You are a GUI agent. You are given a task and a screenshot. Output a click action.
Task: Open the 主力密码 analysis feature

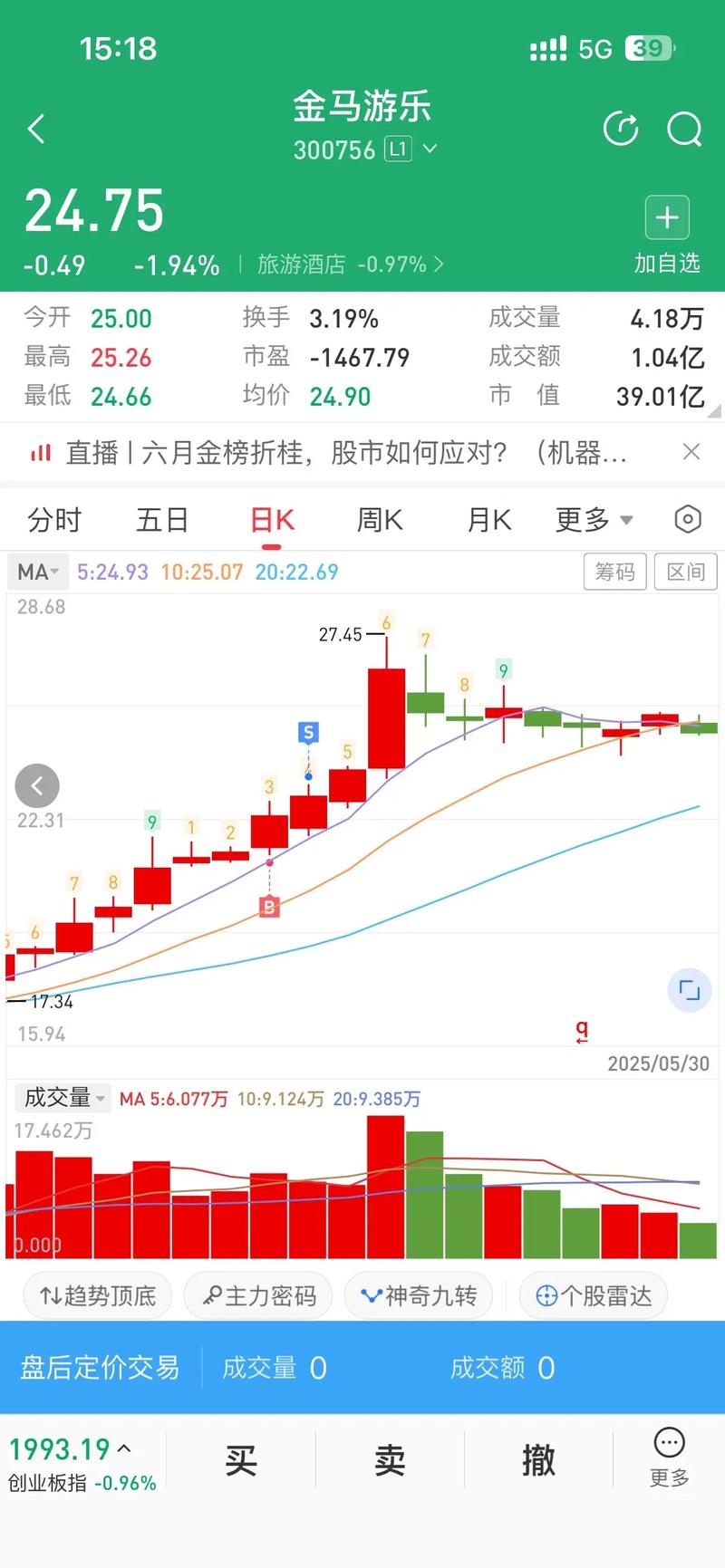258,1295
